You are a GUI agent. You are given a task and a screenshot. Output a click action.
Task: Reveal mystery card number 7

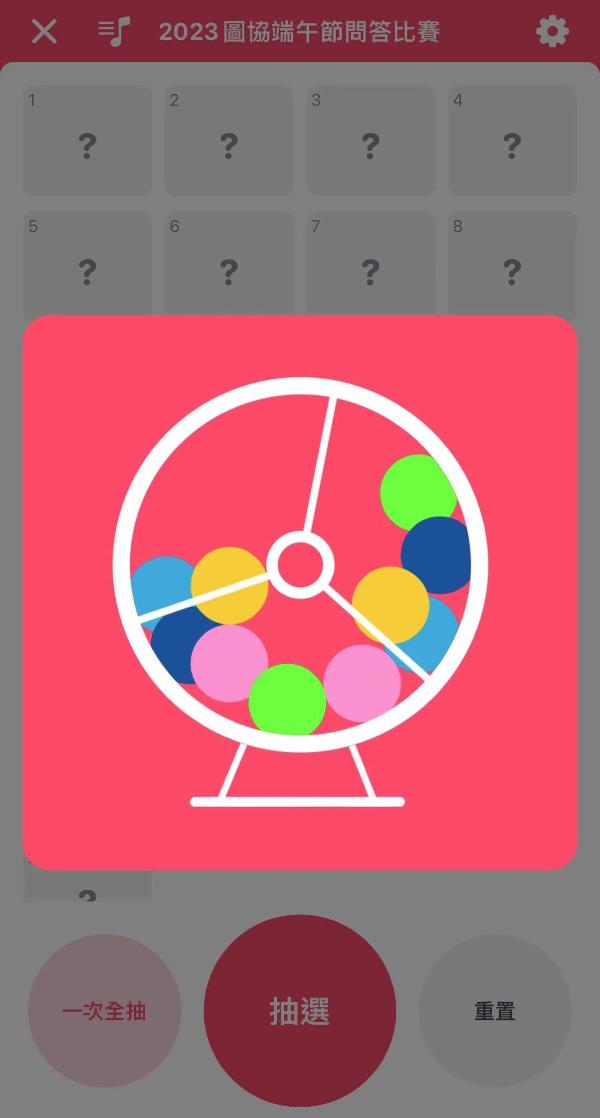click(370, 265)
